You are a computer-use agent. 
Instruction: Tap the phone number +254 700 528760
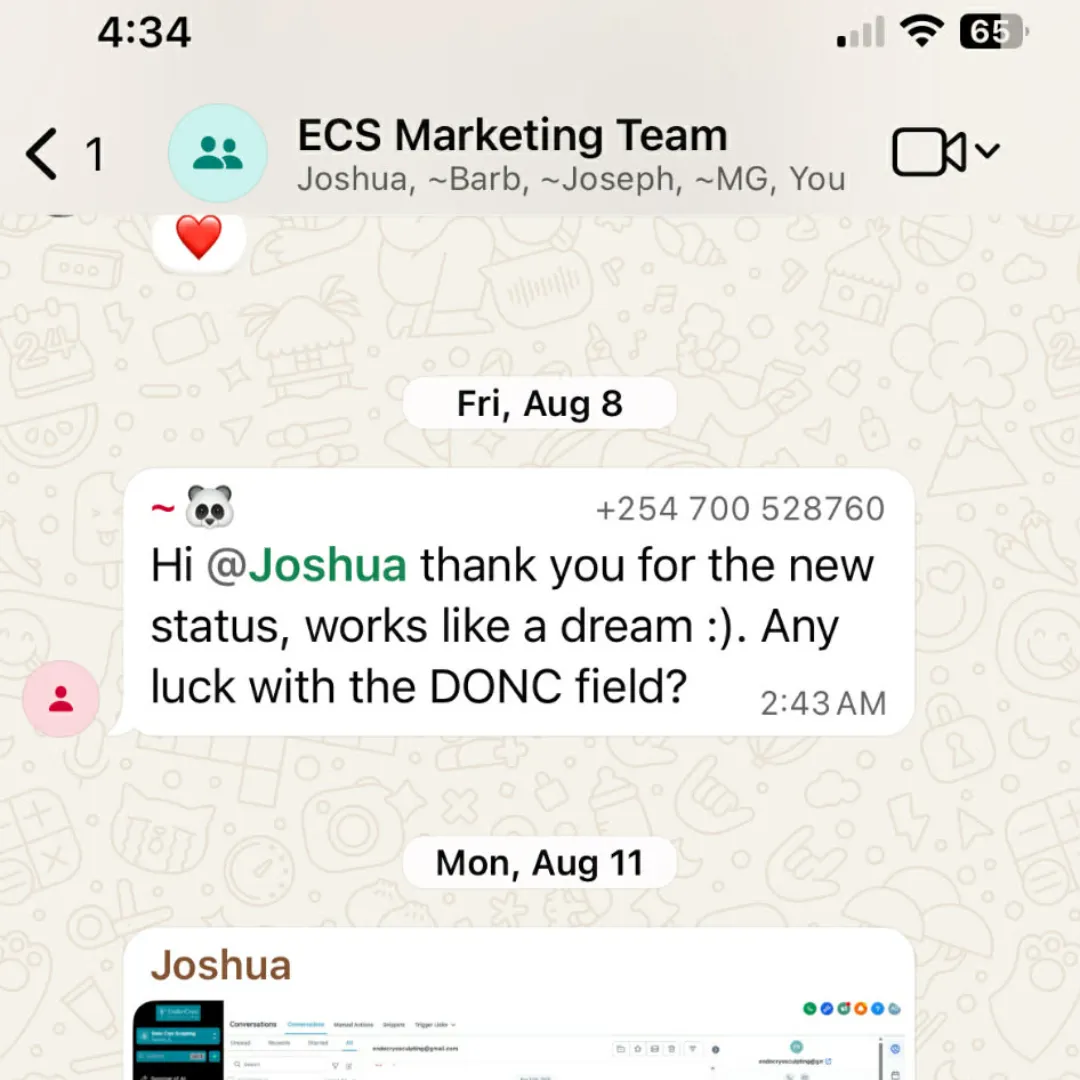[x=740, y=509]
